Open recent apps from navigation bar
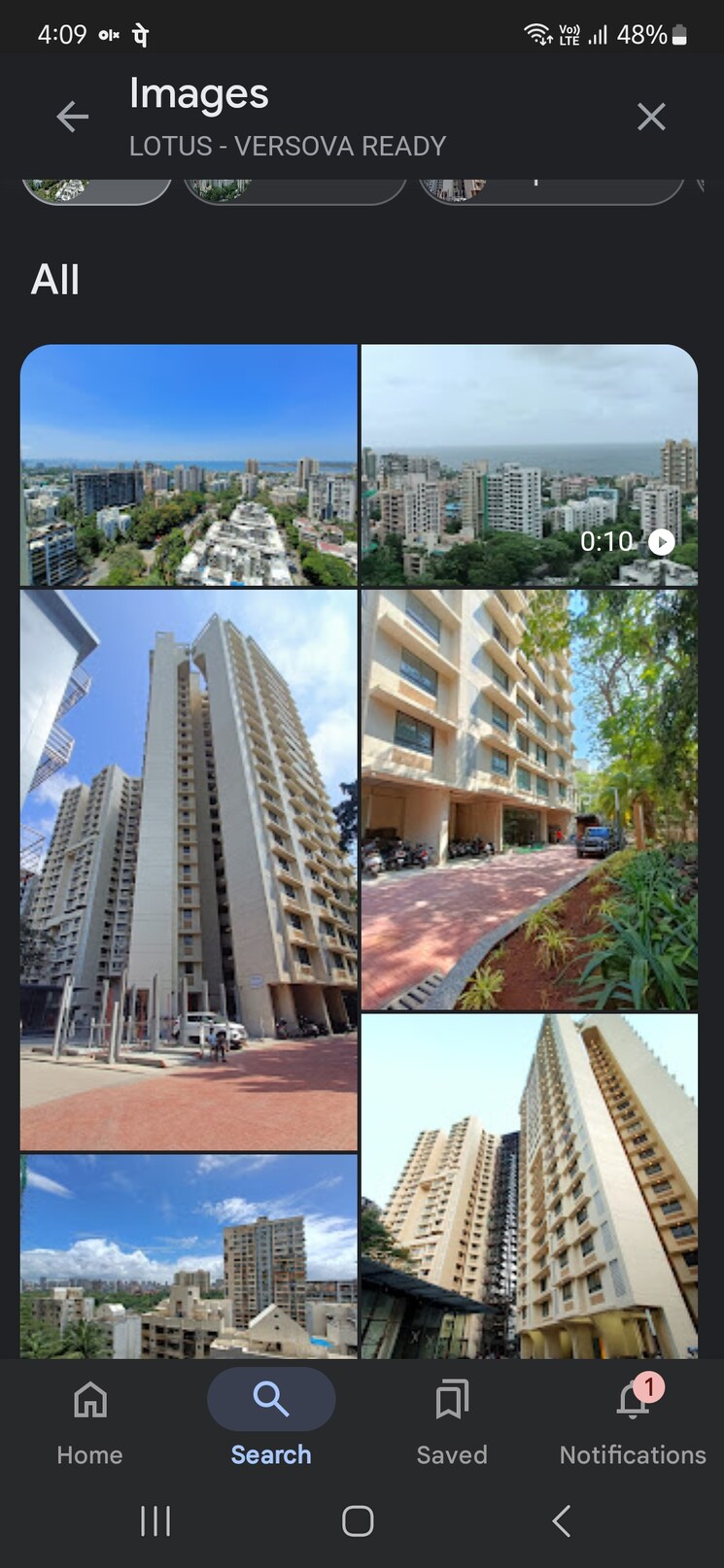 point(155,1520)
